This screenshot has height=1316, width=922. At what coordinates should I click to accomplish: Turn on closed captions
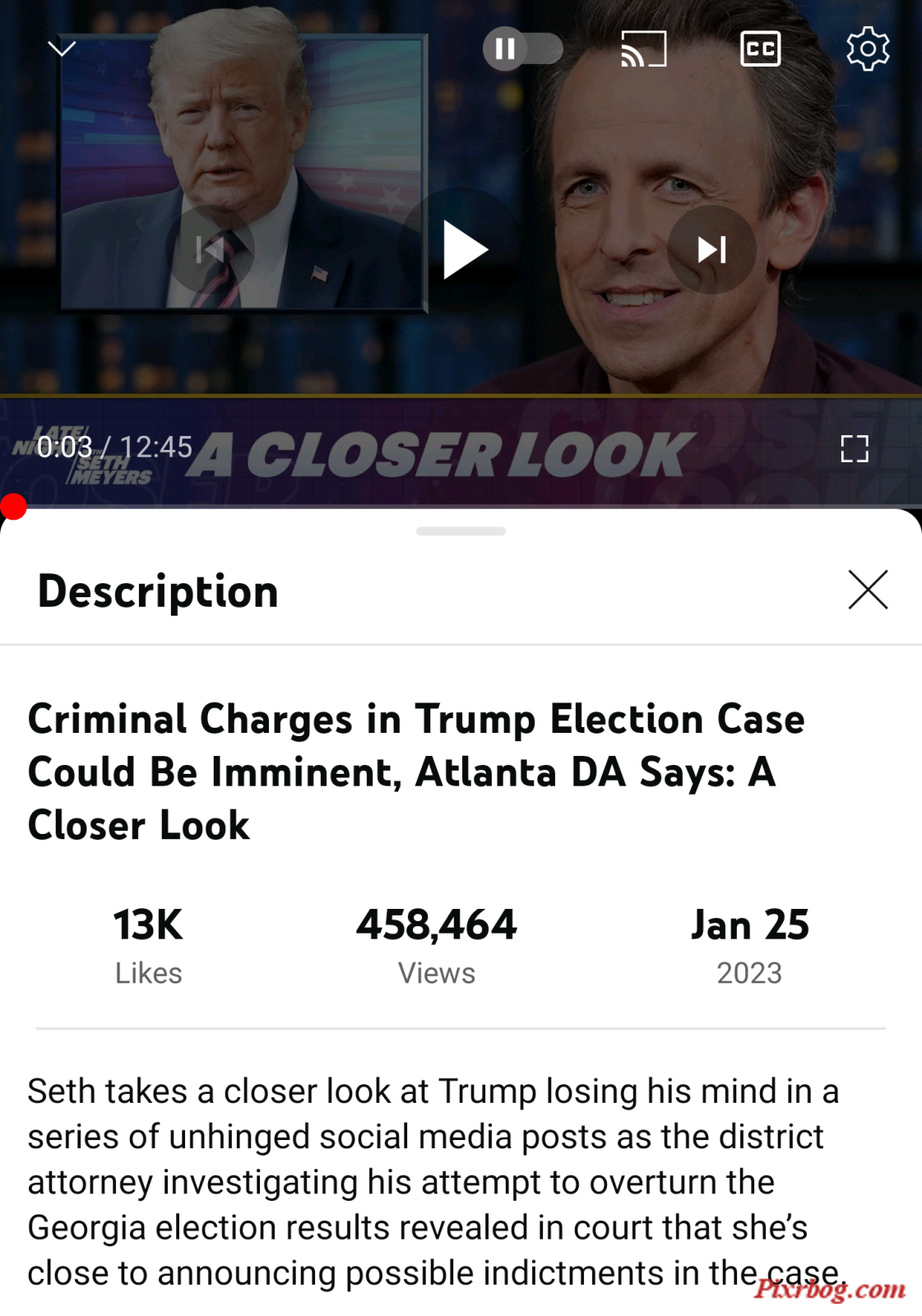pyautogui.click(x=760, y=49)
